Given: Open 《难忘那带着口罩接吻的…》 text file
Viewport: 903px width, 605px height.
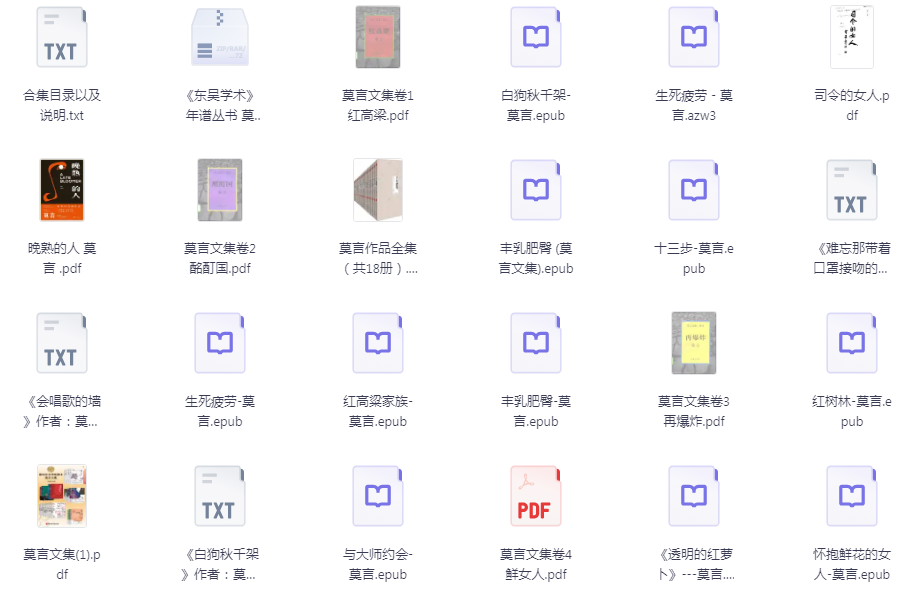Looking at the screenshot, I should pyautogui.click(x=851, y=190).
